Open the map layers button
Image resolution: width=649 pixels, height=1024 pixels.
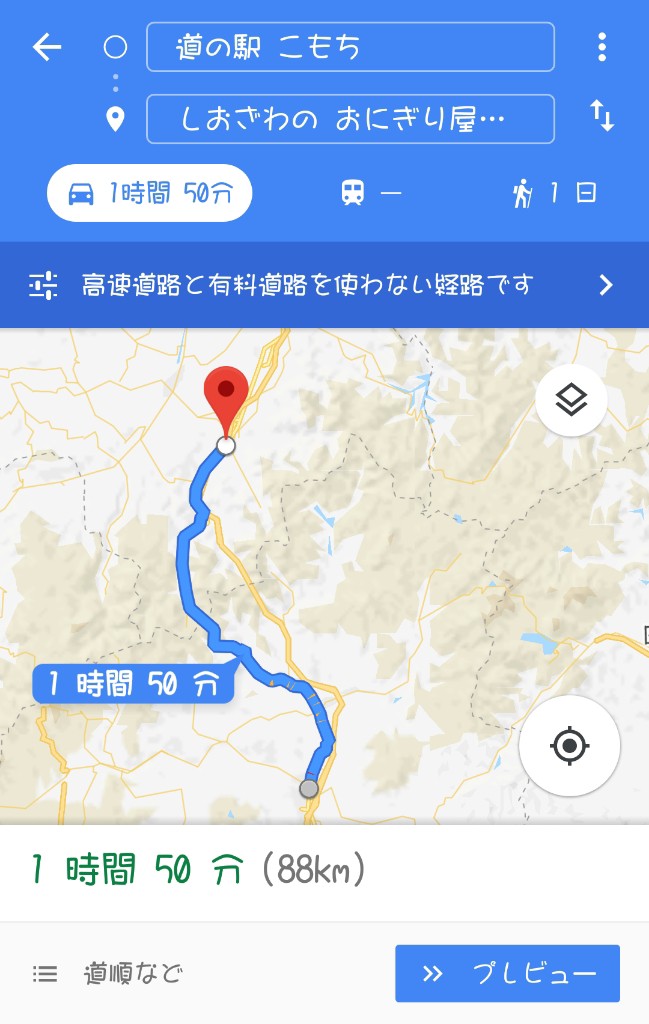[x=571, y=400]
